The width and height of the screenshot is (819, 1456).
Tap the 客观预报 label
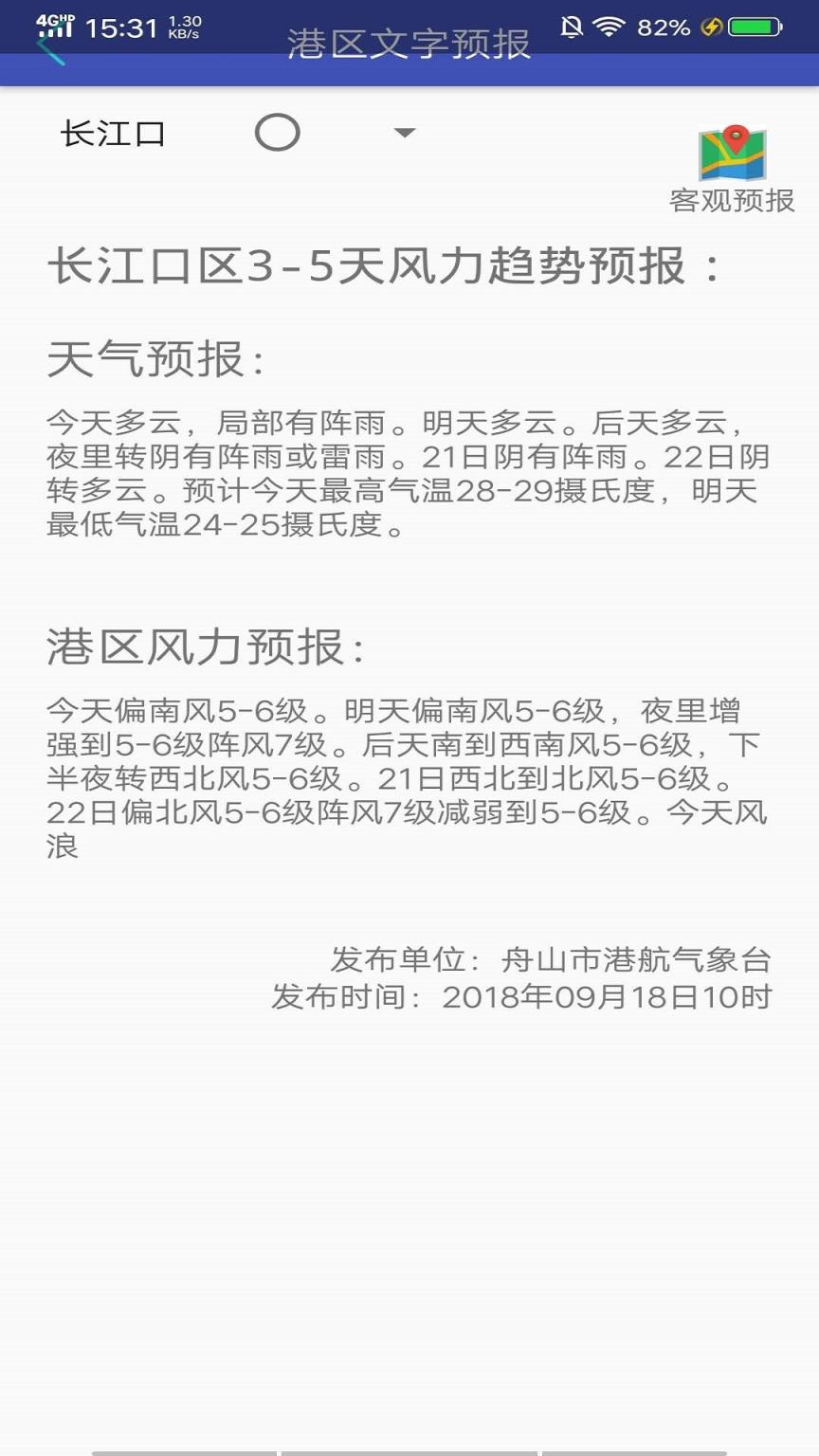click(732, 201)
